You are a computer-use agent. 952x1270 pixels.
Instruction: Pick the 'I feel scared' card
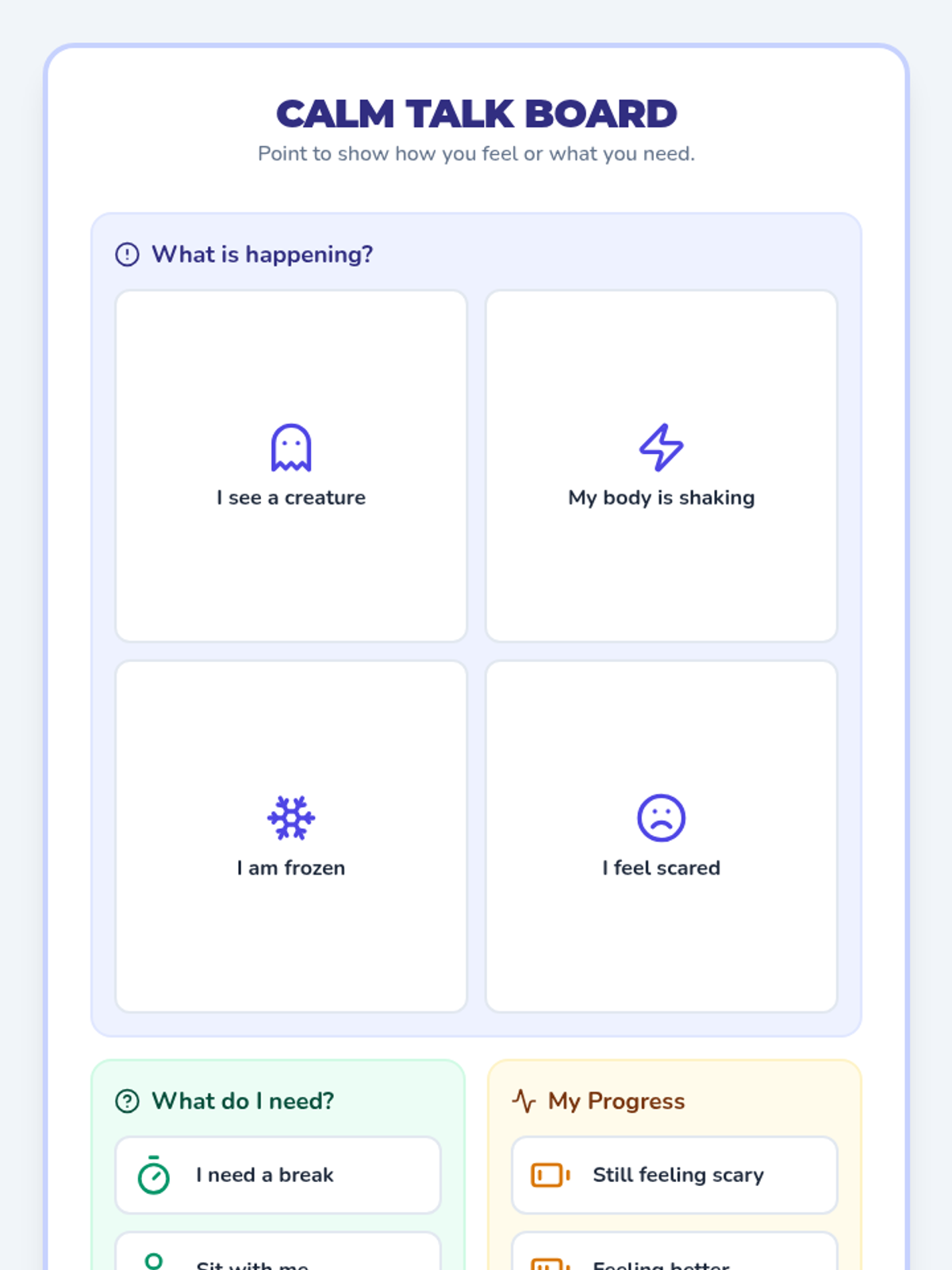point(661,837)
